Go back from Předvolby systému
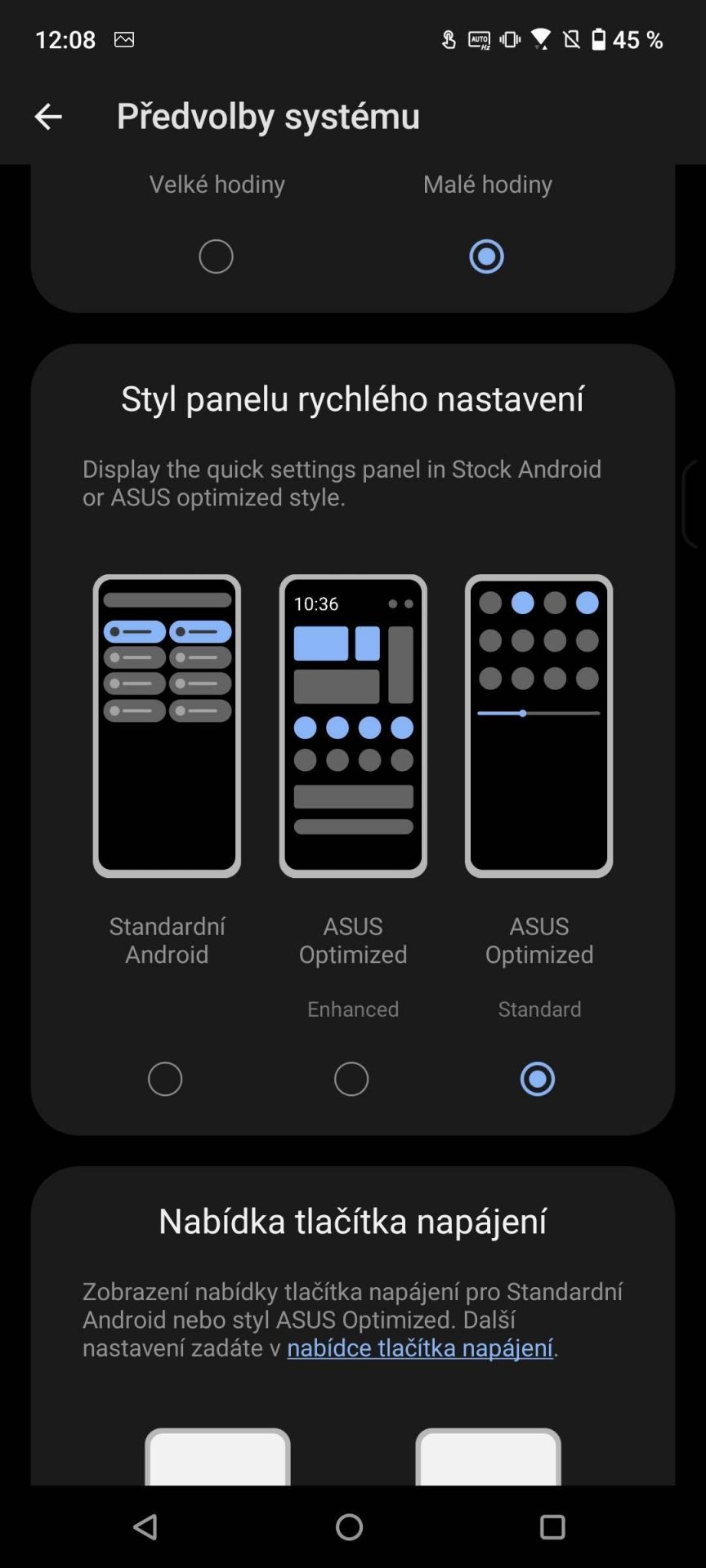Viewport: 706px width, 1568px height. [47, 117]
